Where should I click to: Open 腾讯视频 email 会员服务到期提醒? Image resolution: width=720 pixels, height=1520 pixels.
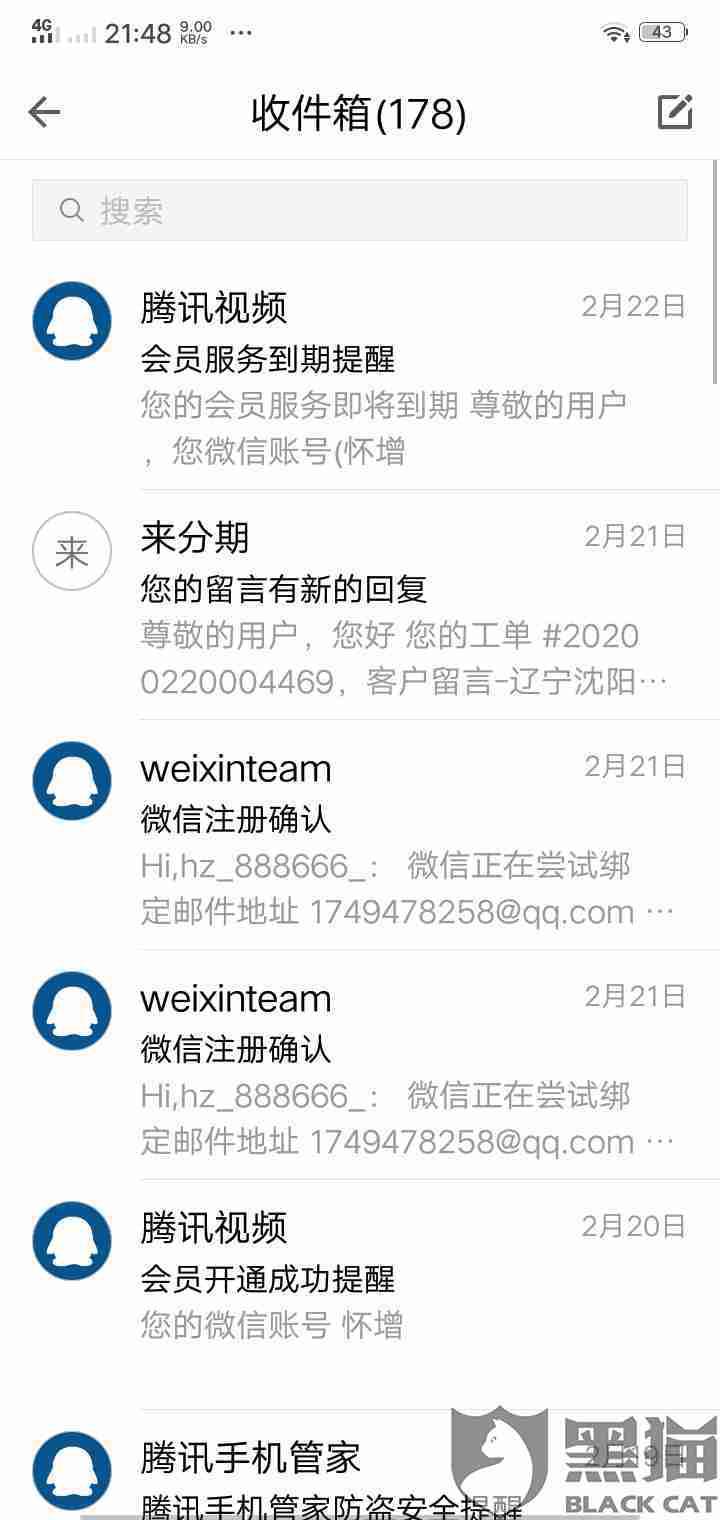point(360,375)
